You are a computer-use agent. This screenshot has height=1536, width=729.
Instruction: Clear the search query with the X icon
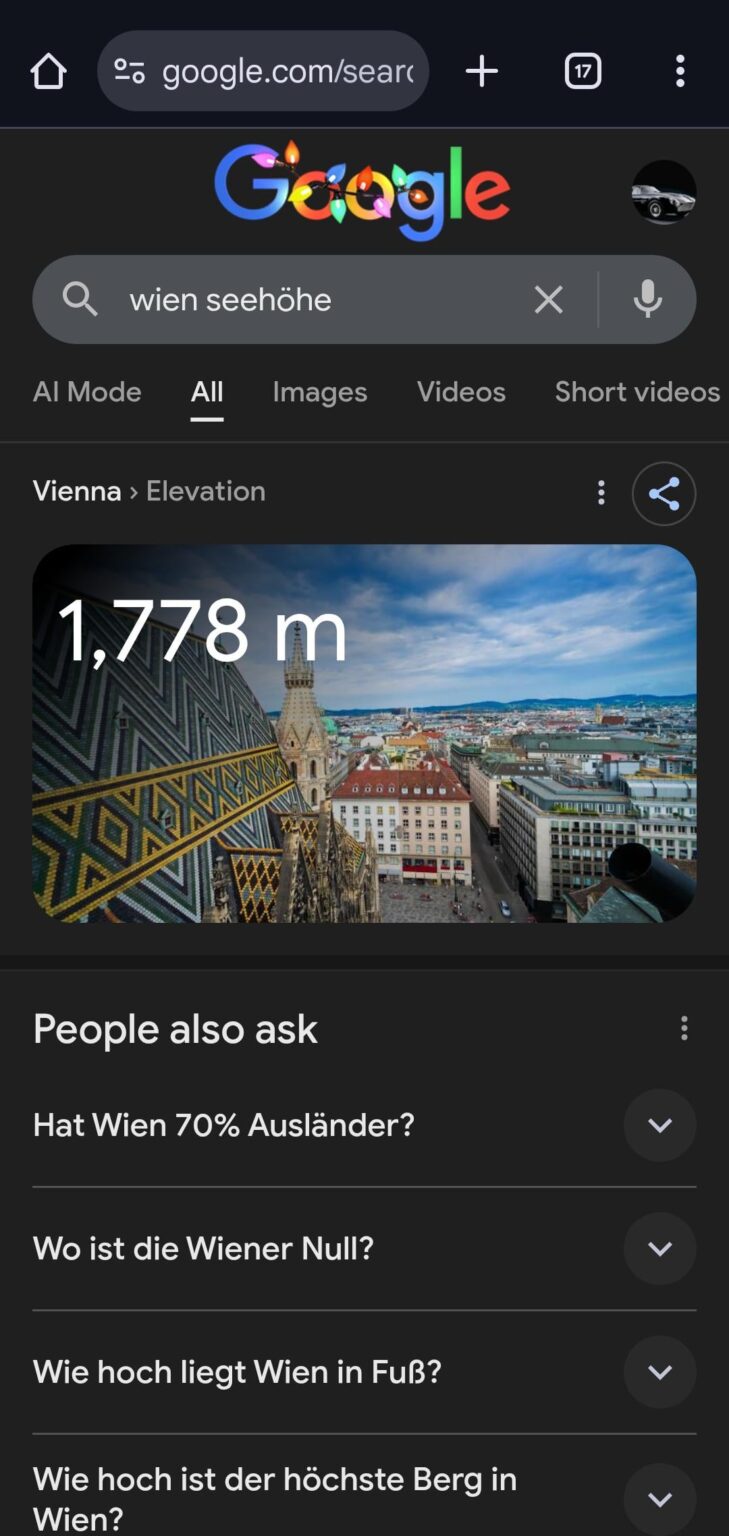548,299
